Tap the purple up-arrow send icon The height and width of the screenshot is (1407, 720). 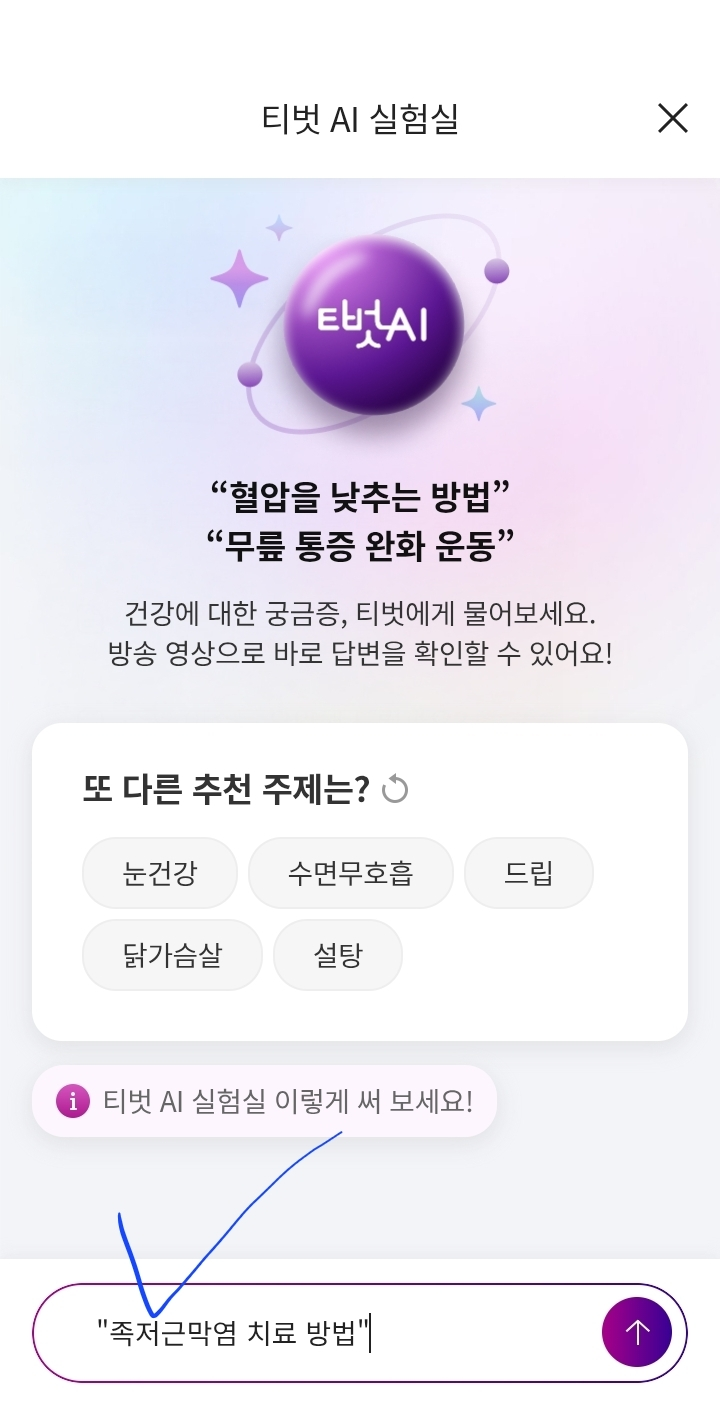[x=638, y=1331]
